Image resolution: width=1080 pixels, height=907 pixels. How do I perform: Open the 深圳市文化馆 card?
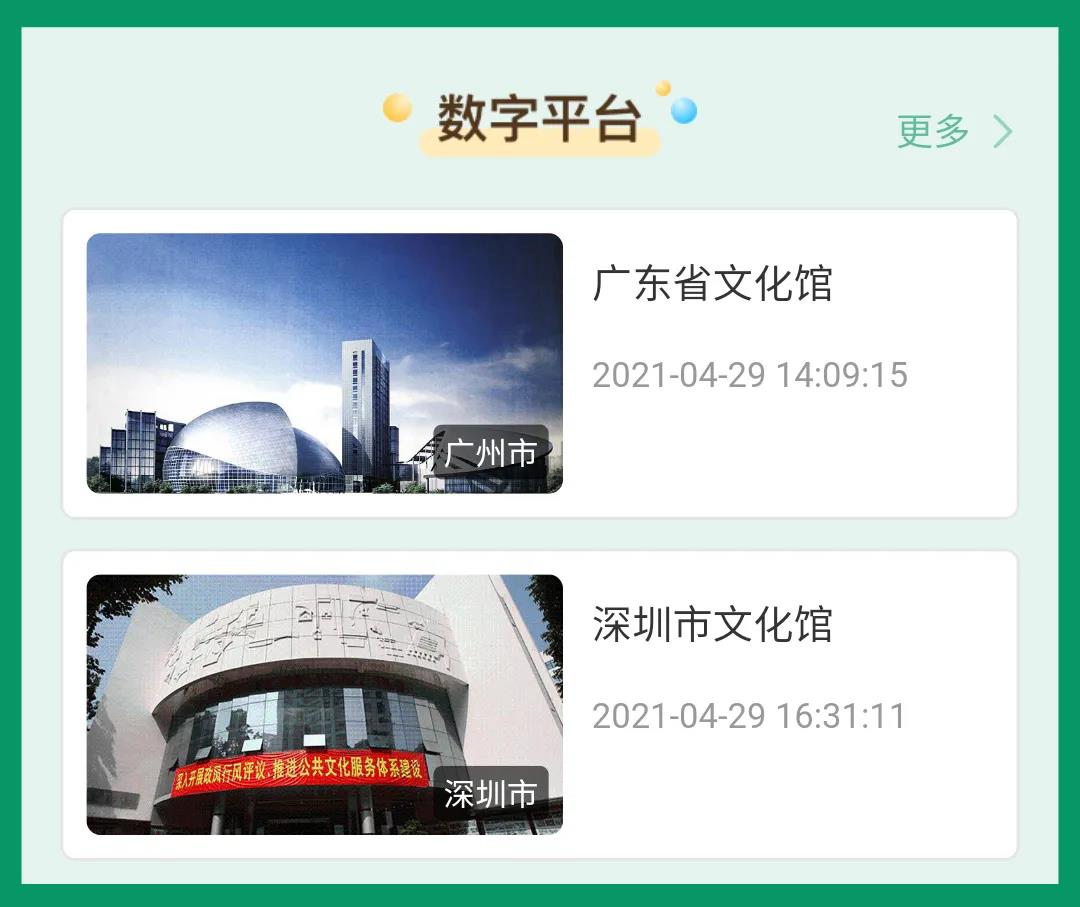[712, 626]
